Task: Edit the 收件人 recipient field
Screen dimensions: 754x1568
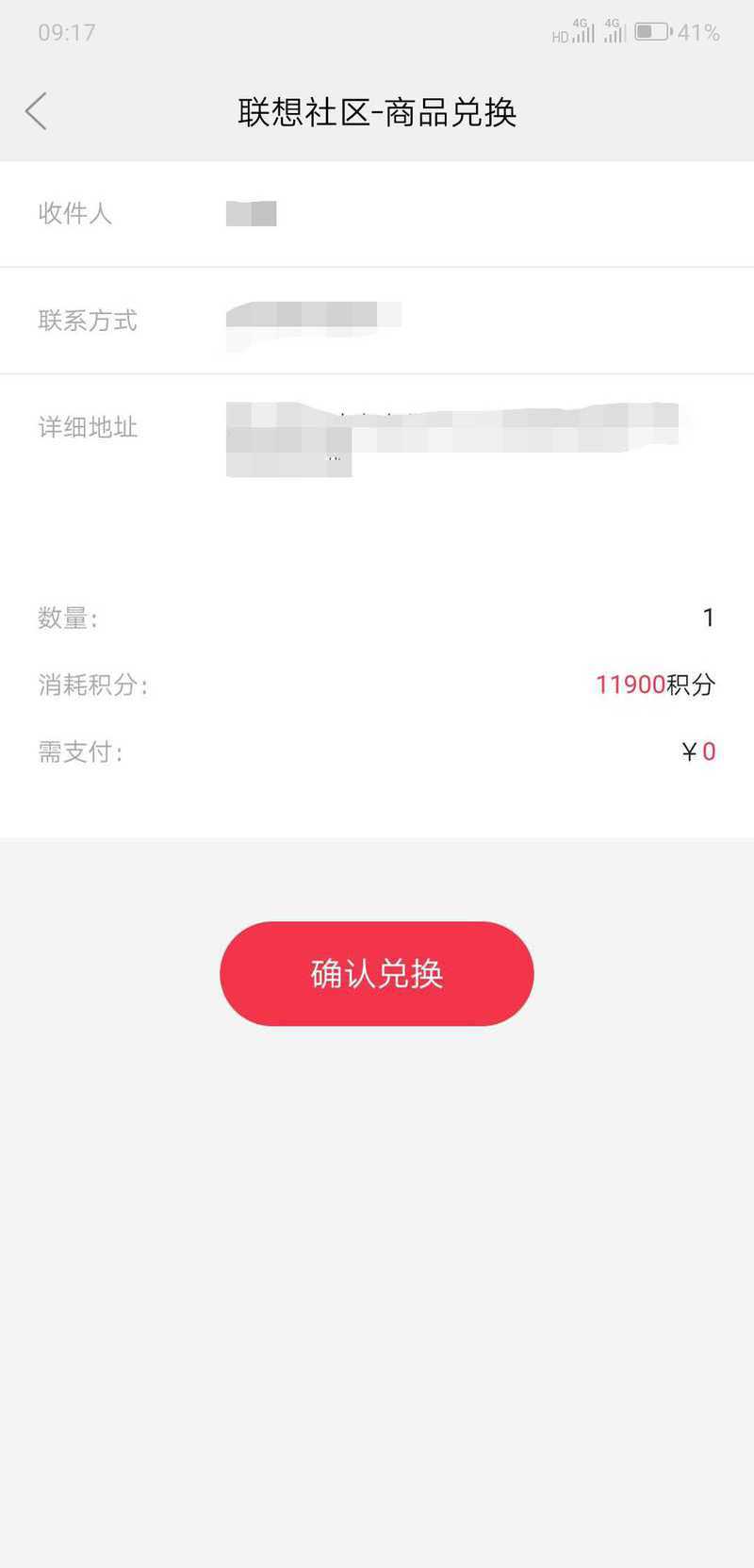Action: (377, 214)
